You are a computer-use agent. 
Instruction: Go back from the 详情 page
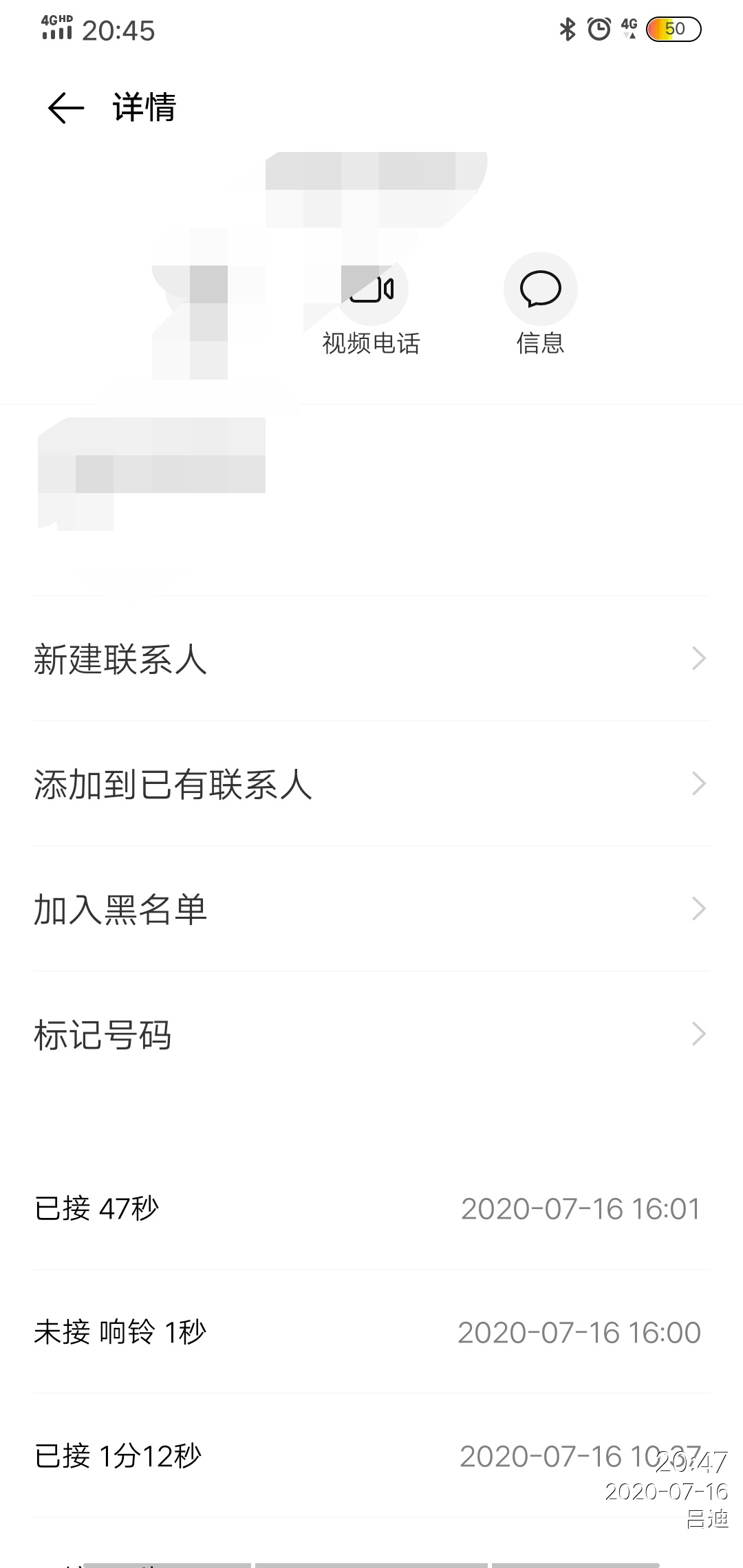coord(66,108)
